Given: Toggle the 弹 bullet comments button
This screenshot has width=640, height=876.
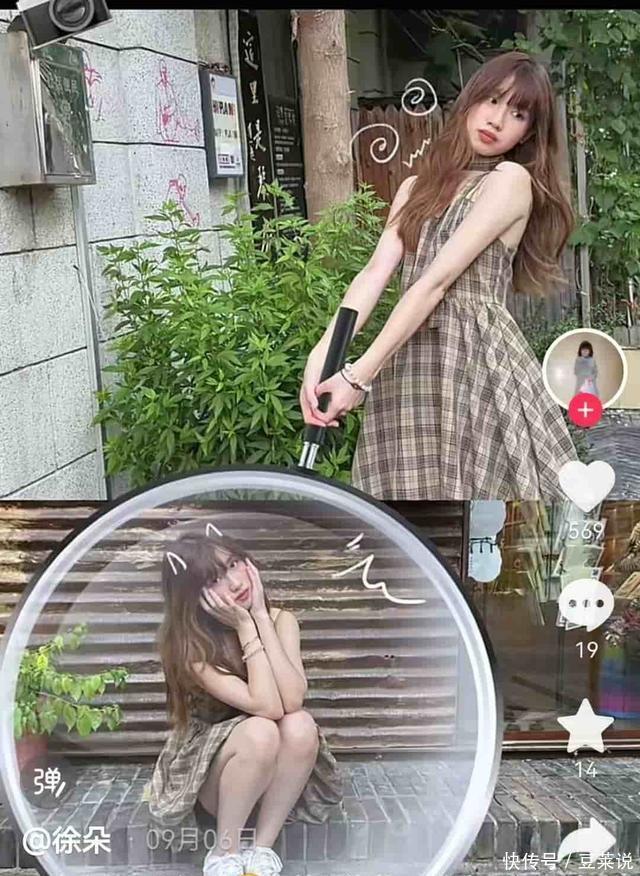Looking at the screenshot, I should 50,782.
